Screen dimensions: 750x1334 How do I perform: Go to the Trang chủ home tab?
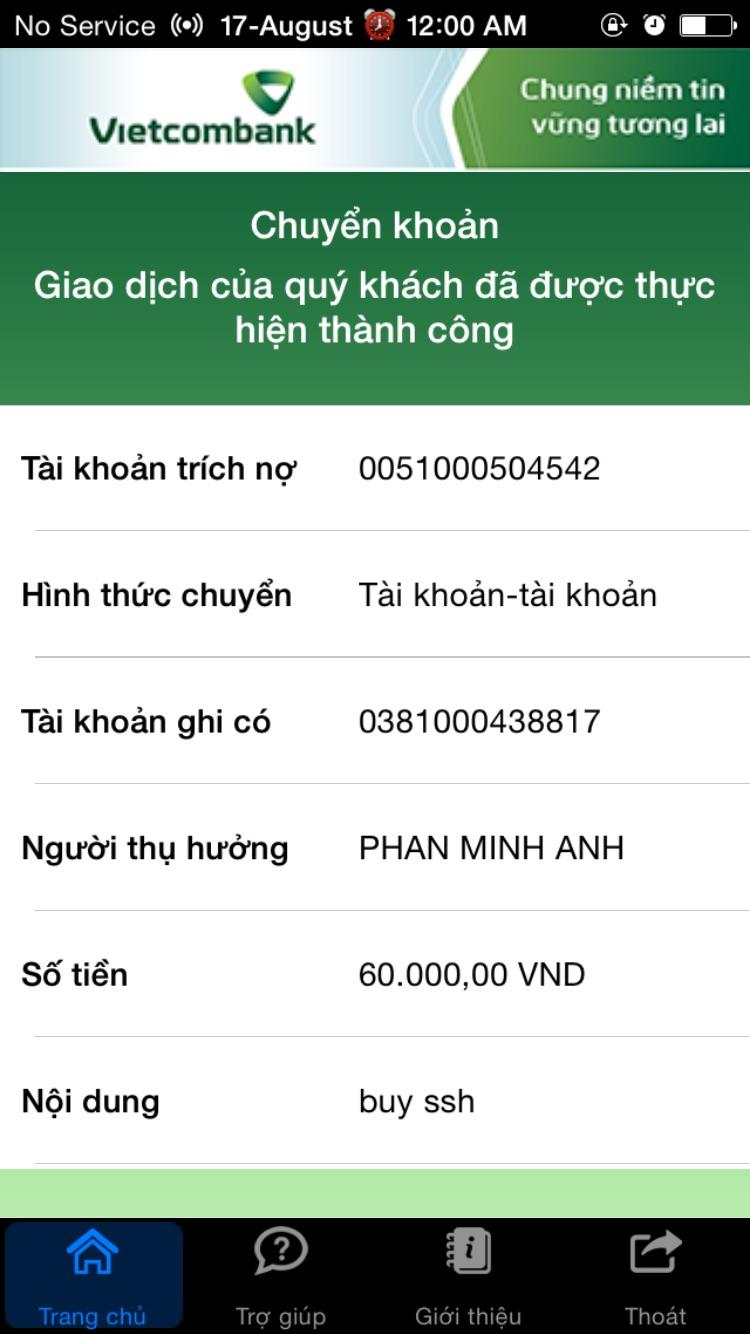pyautogui.click(x=93, y=1275)
